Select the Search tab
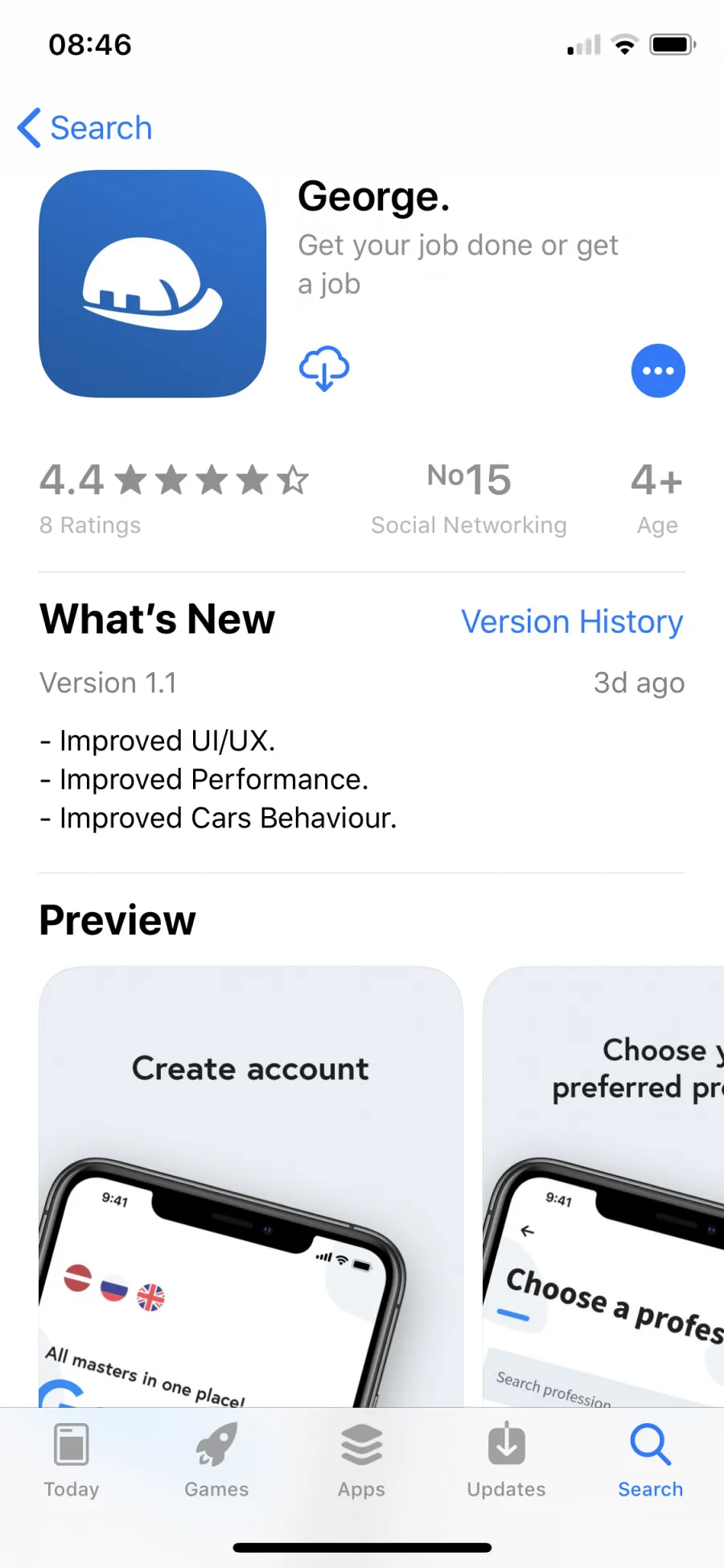This screenshot has height=1568, width=724. pyautogui.click(x=651, y=1460)
